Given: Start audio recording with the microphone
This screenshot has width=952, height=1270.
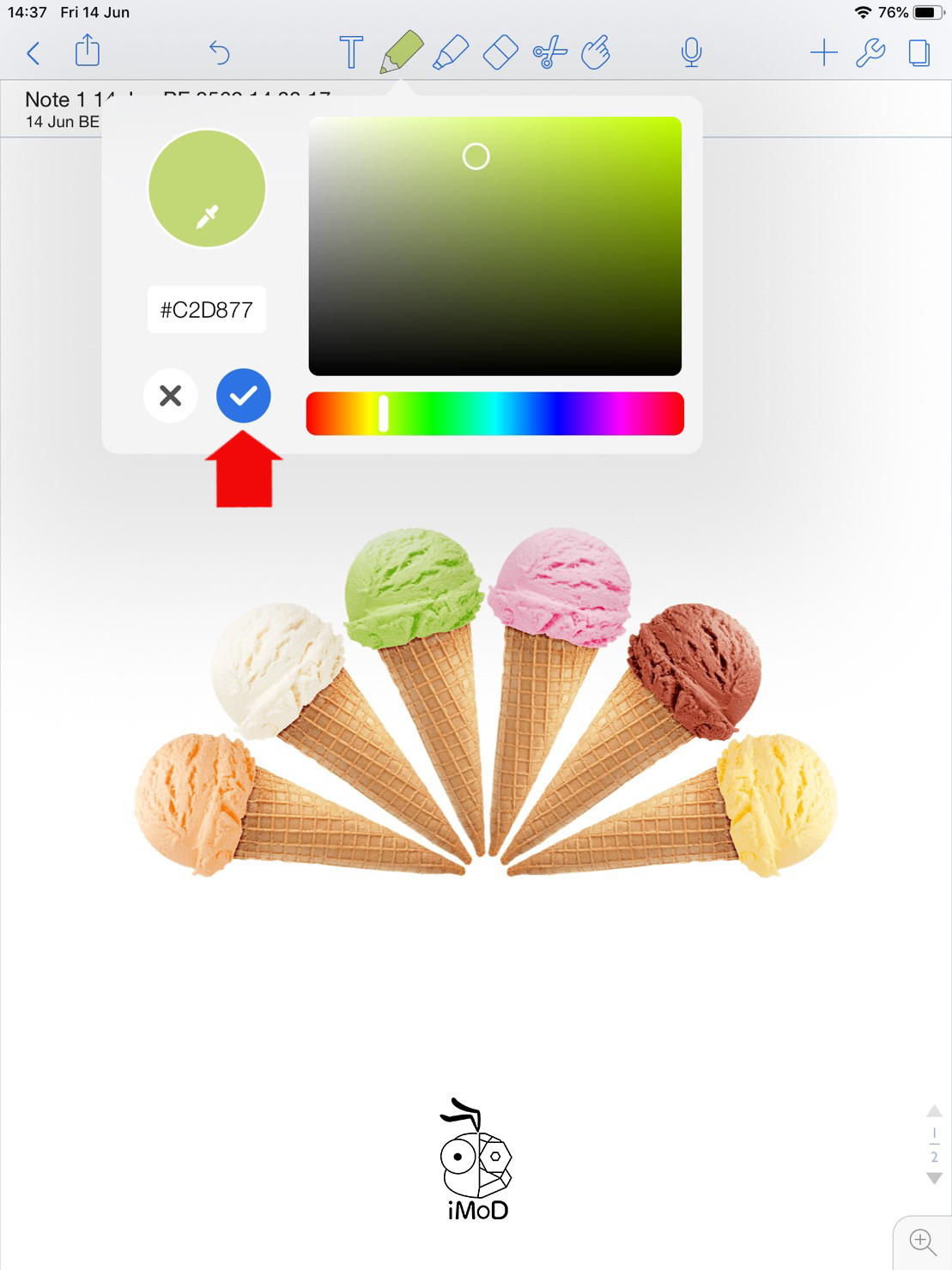Looking at the screenshot, I should click(691, 52).
